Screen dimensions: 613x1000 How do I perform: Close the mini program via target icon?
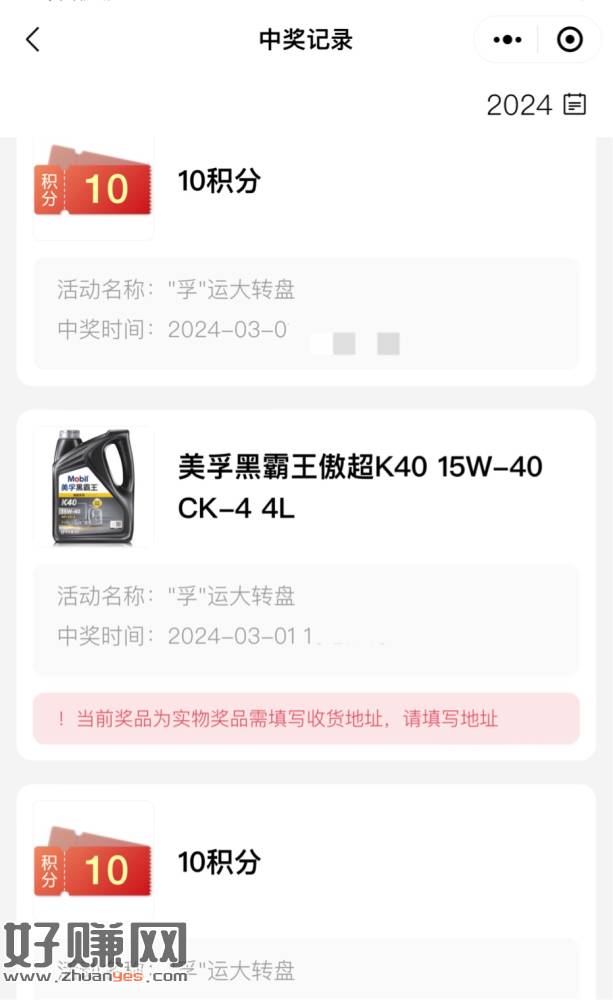(x=569, y=40)
